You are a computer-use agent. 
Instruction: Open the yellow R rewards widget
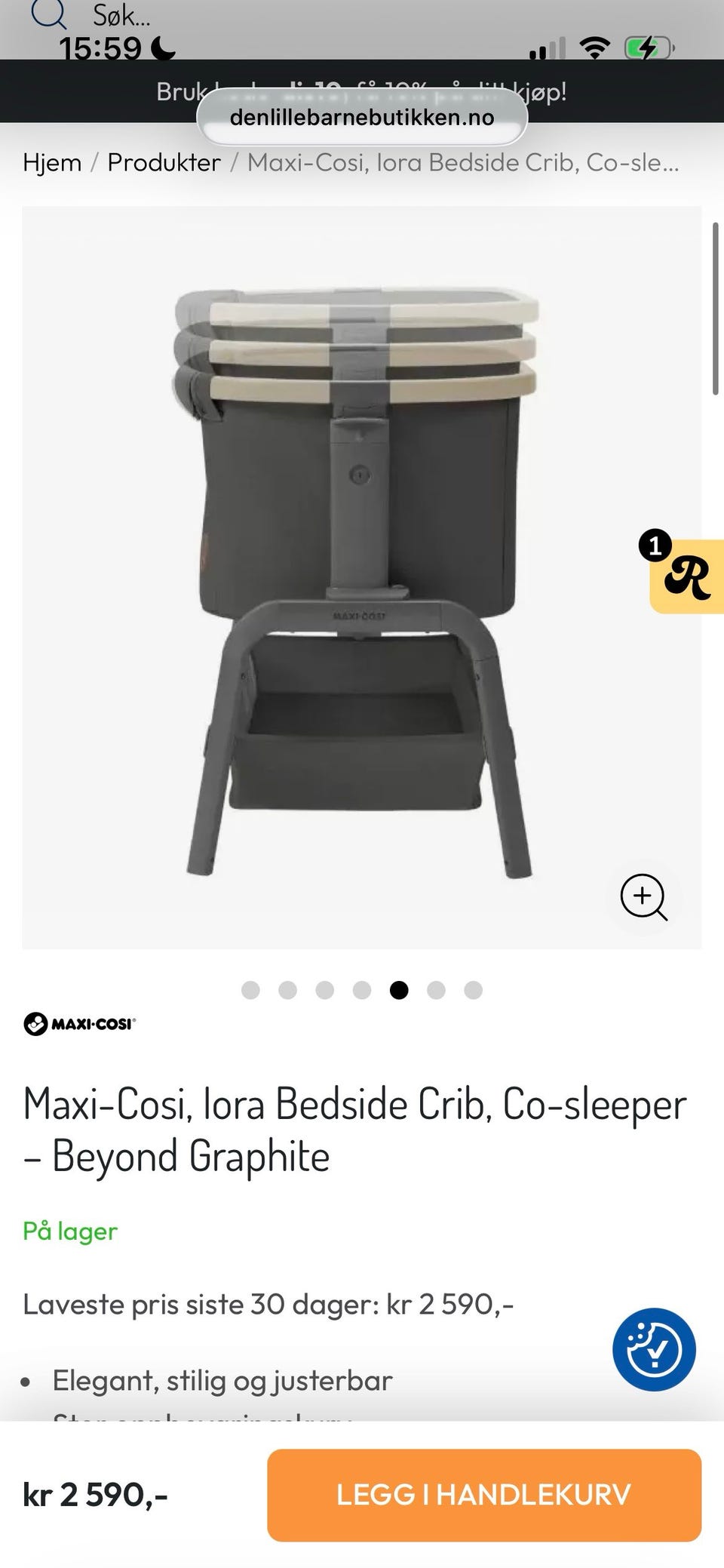[685, 576]
